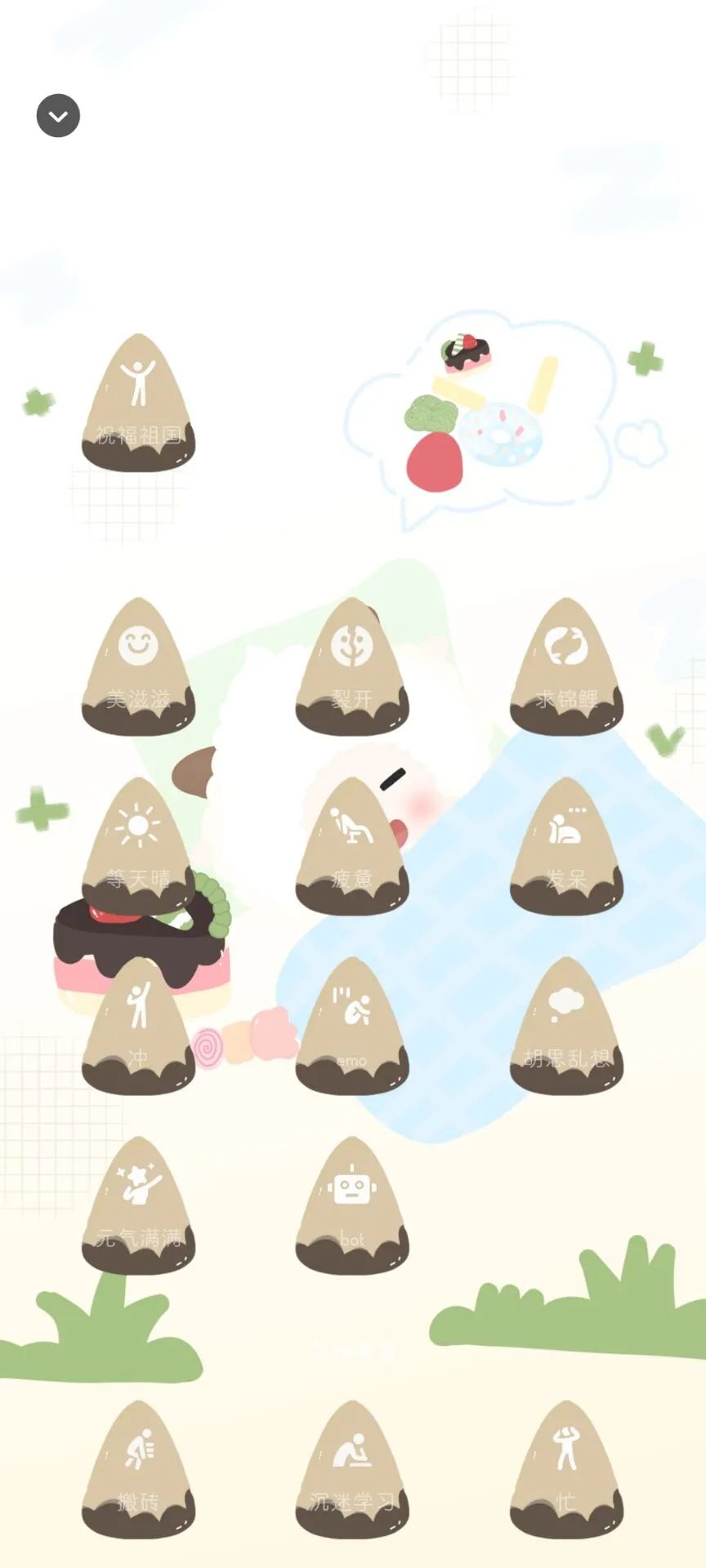The width and height of the screenshot is (706, 1568).
Task: Set status to 发呆
Action: coord(566,846)
